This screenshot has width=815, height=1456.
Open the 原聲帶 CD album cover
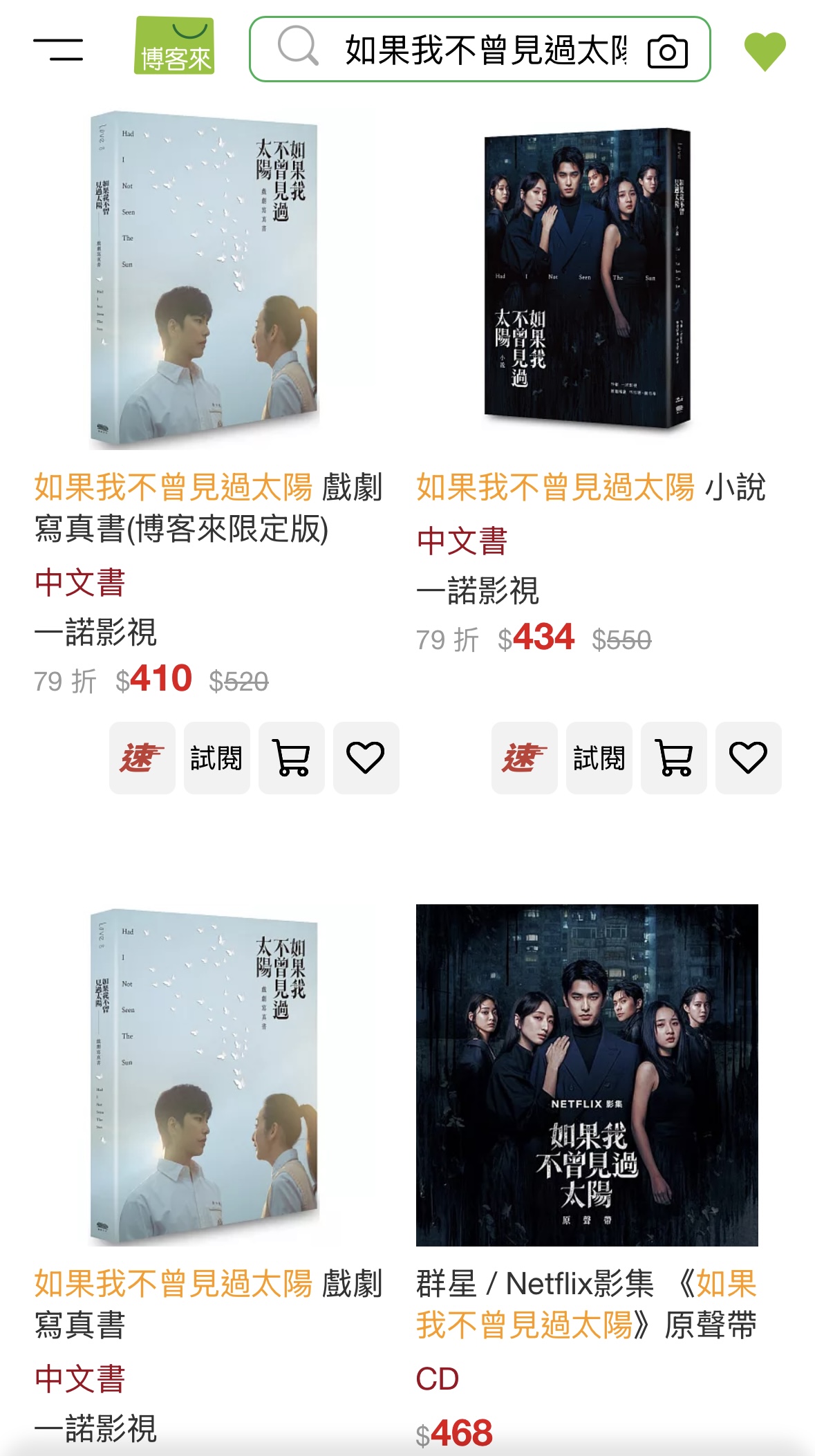click(x=587, y=1075)
